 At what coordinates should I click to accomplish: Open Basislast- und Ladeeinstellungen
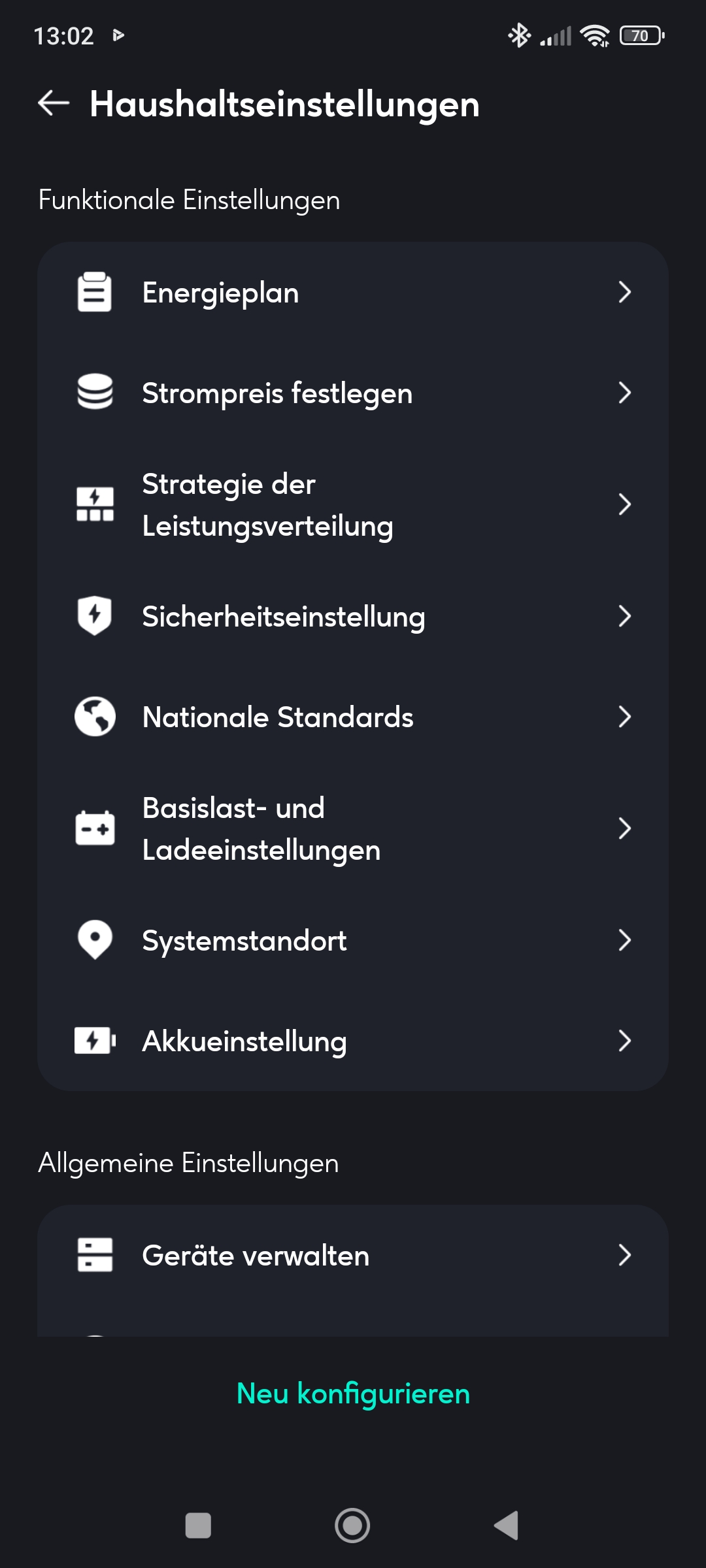[x=353, y=828]
